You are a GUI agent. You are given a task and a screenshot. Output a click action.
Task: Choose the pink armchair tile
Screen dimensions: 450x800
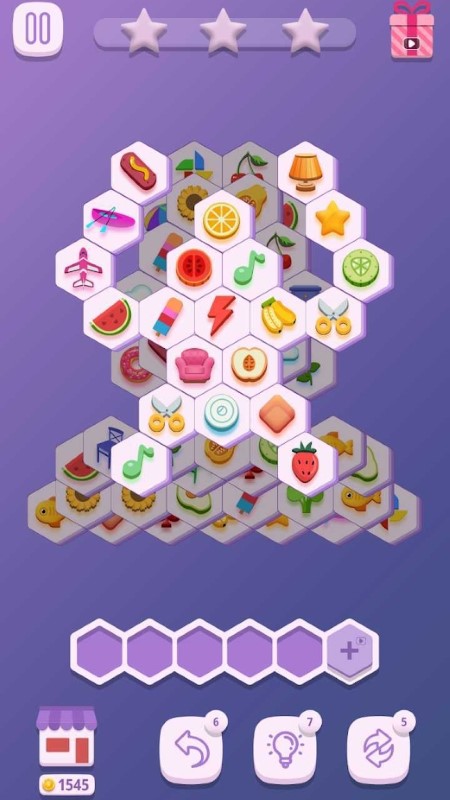(194, 365)
